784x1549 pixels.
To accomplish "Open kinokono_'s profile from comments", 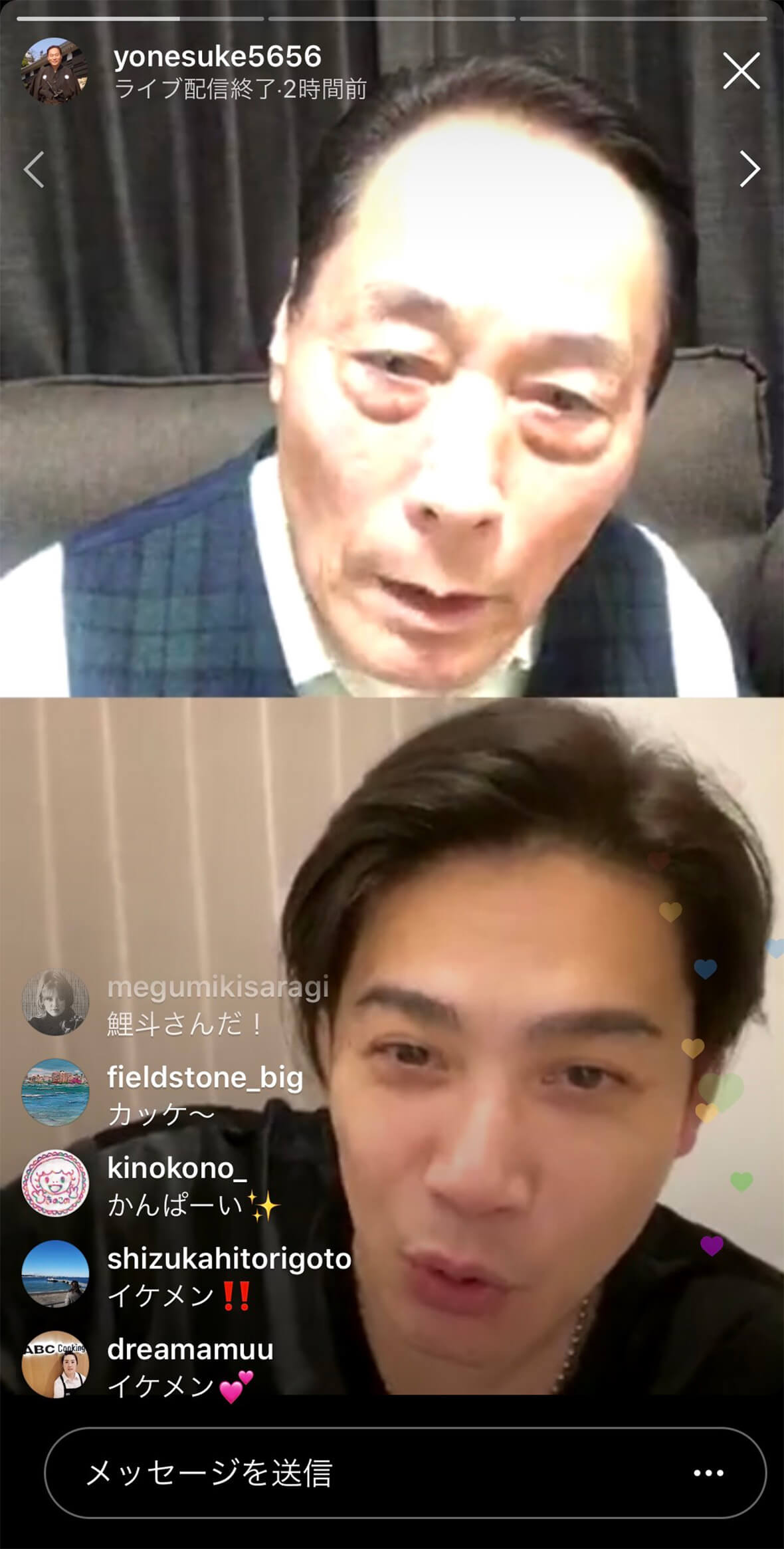I will (x=55, y=1183).
